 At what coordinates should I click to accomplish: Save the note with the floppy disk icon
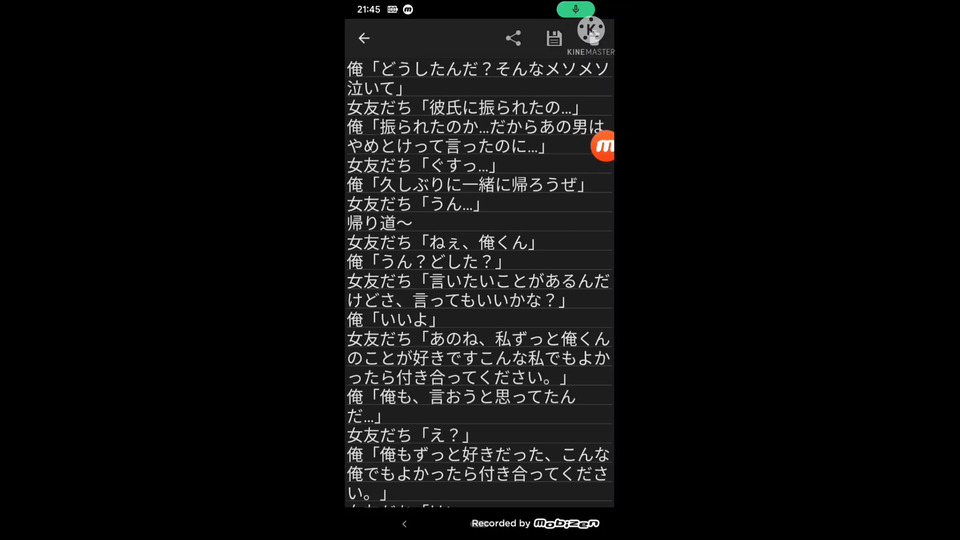pyautogui.click(x=553, y=38)
